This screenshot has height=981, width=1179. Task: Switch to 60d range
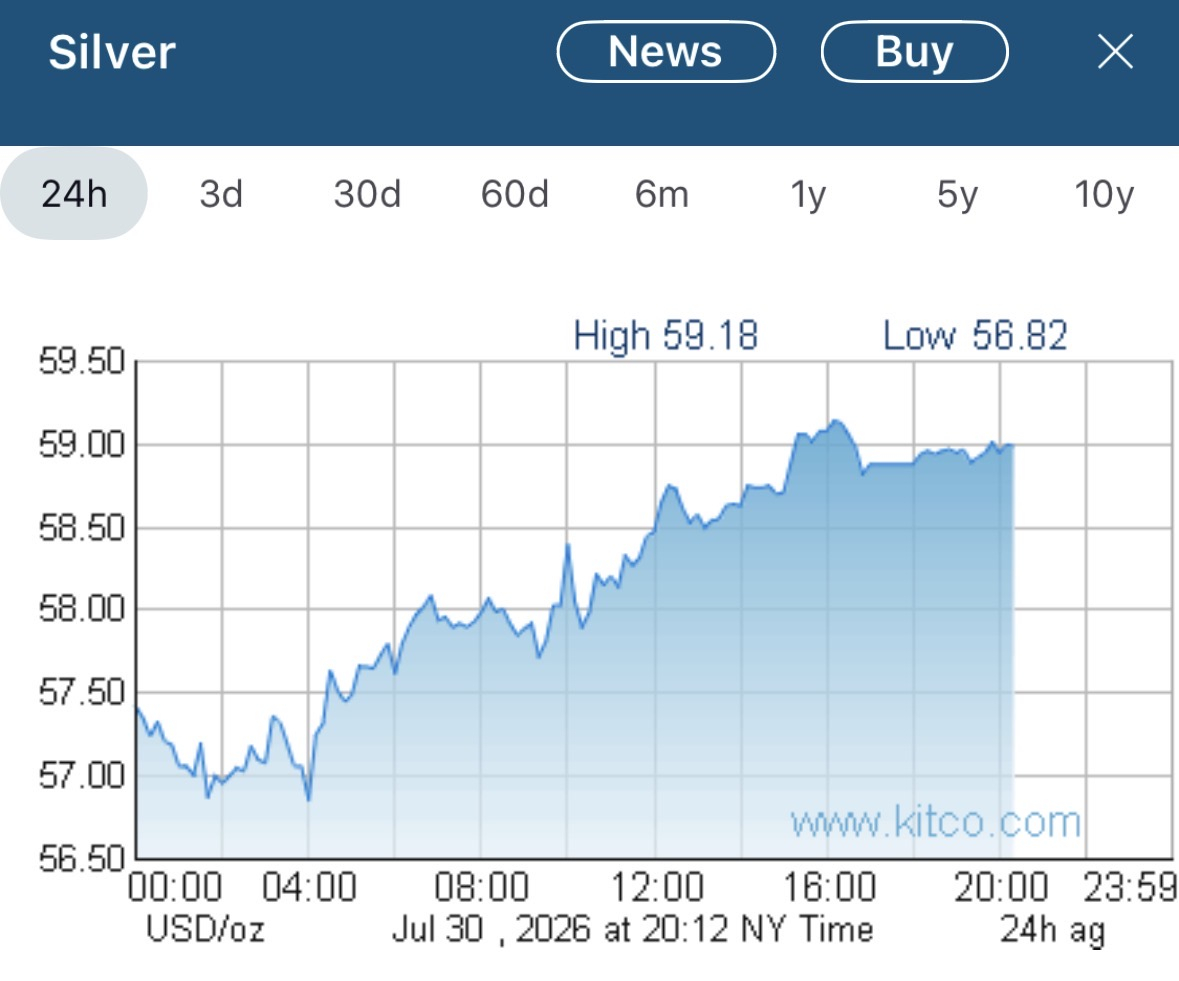coord(515,194)
